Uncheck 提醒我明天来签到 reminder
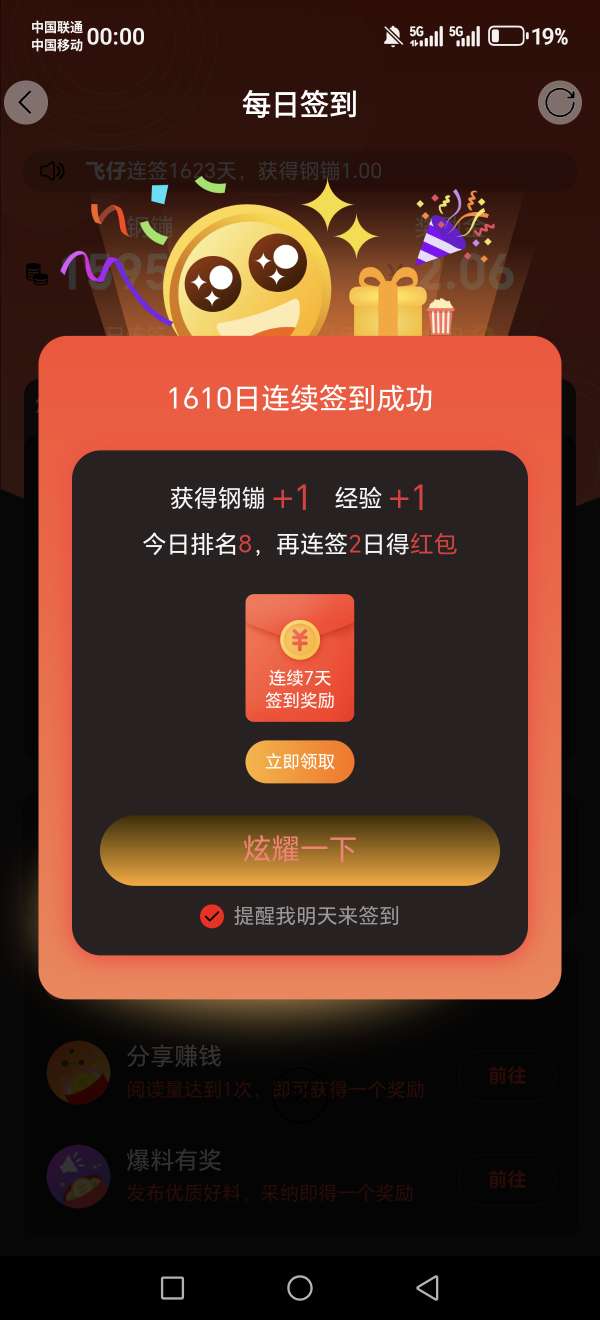Viewport: 600px width, 1320px height. [212, 916]
